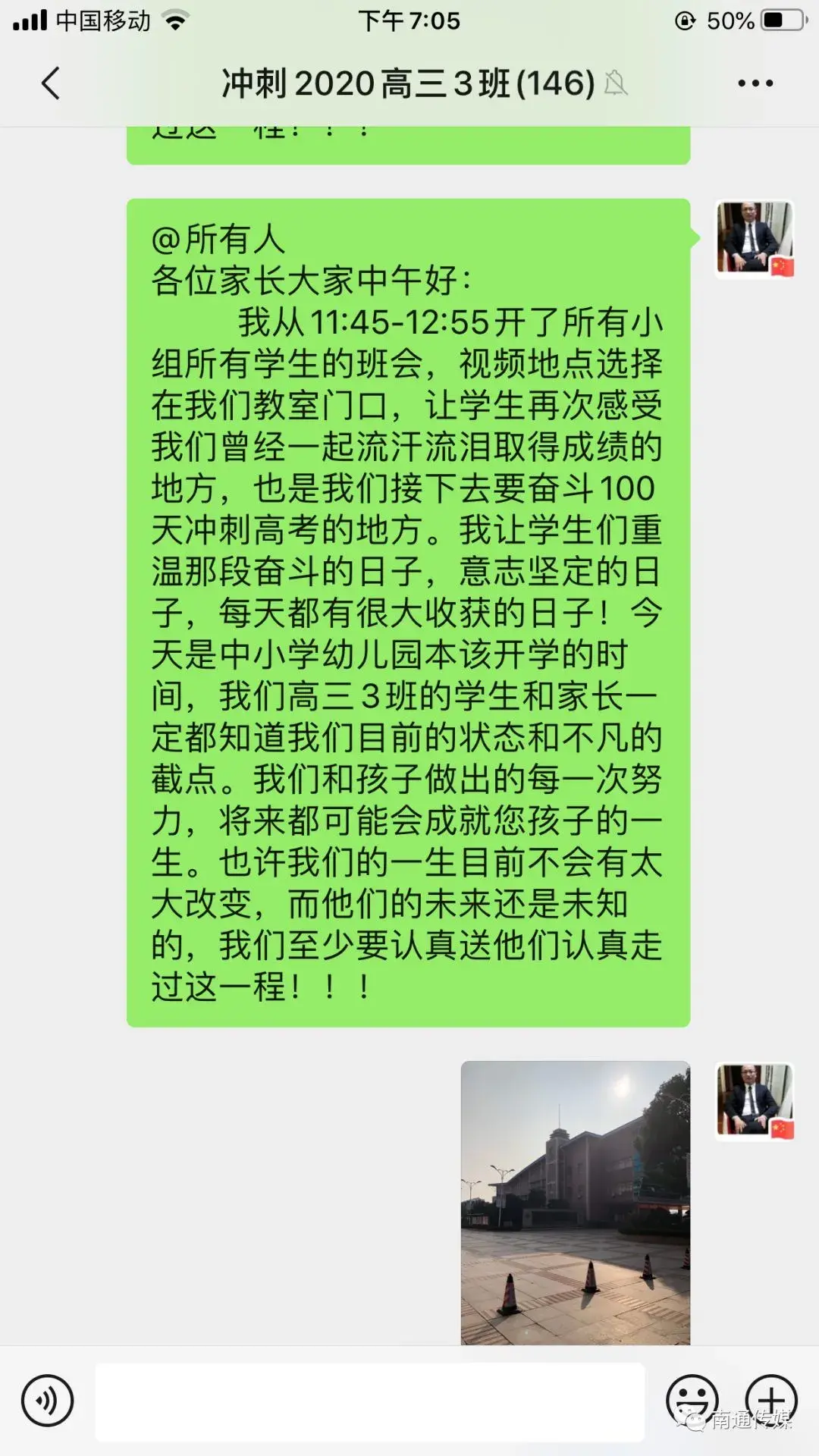View sender's avatar beside the @所有人 message

755,239
